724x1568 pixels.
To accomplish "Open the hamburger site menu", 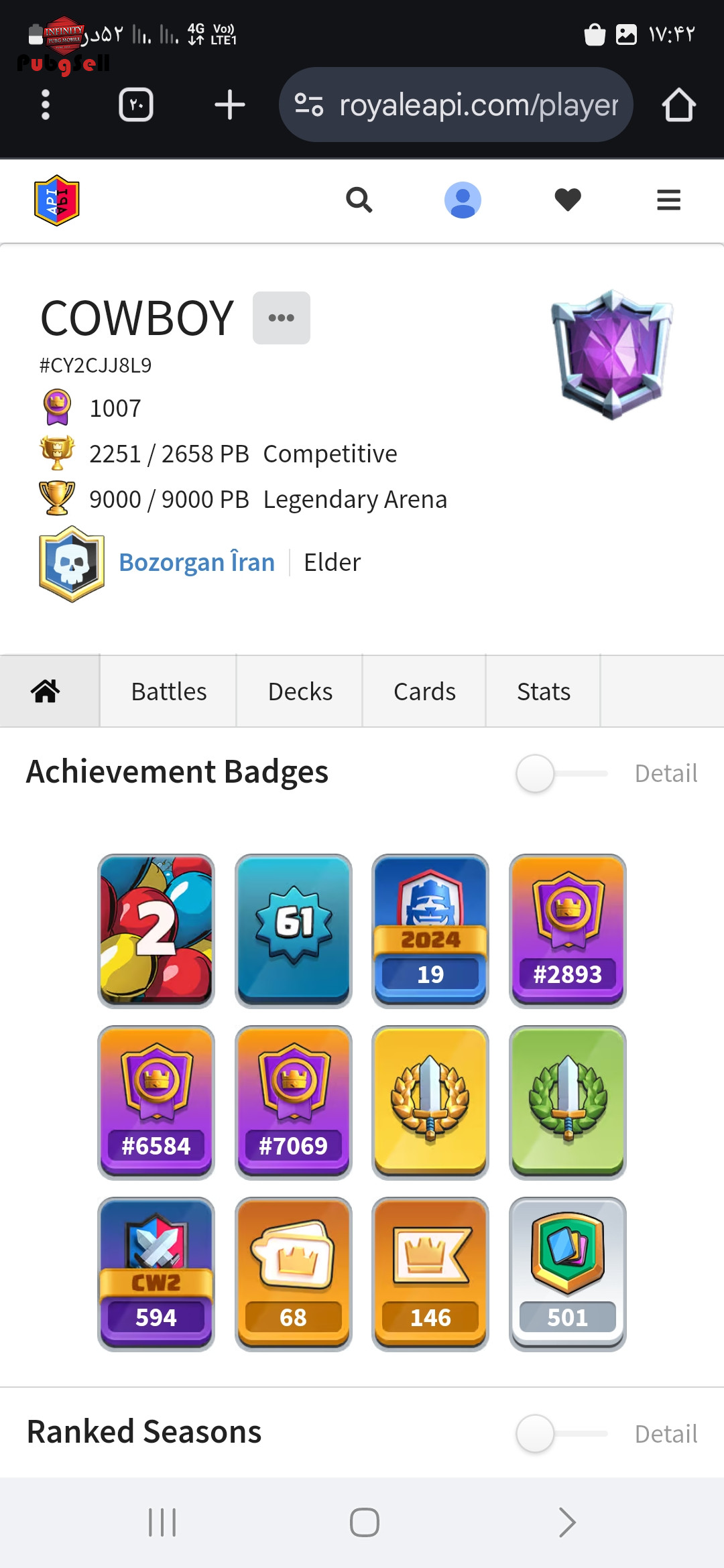I will click(668, 200).
